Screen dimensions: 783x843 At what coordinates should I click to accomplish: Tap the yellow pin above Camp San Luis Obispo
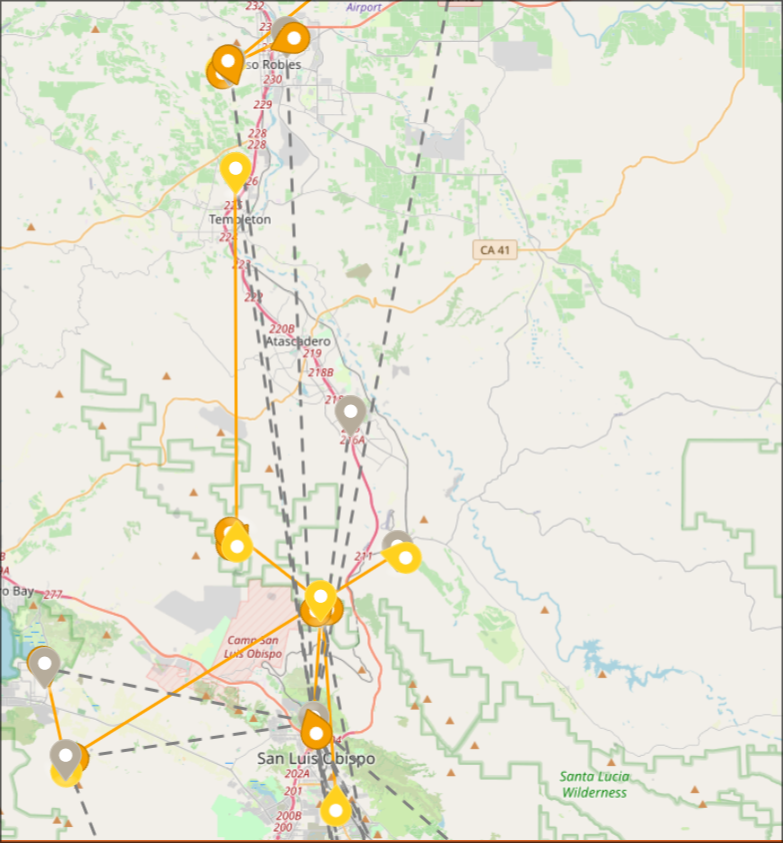coord(320,597)
